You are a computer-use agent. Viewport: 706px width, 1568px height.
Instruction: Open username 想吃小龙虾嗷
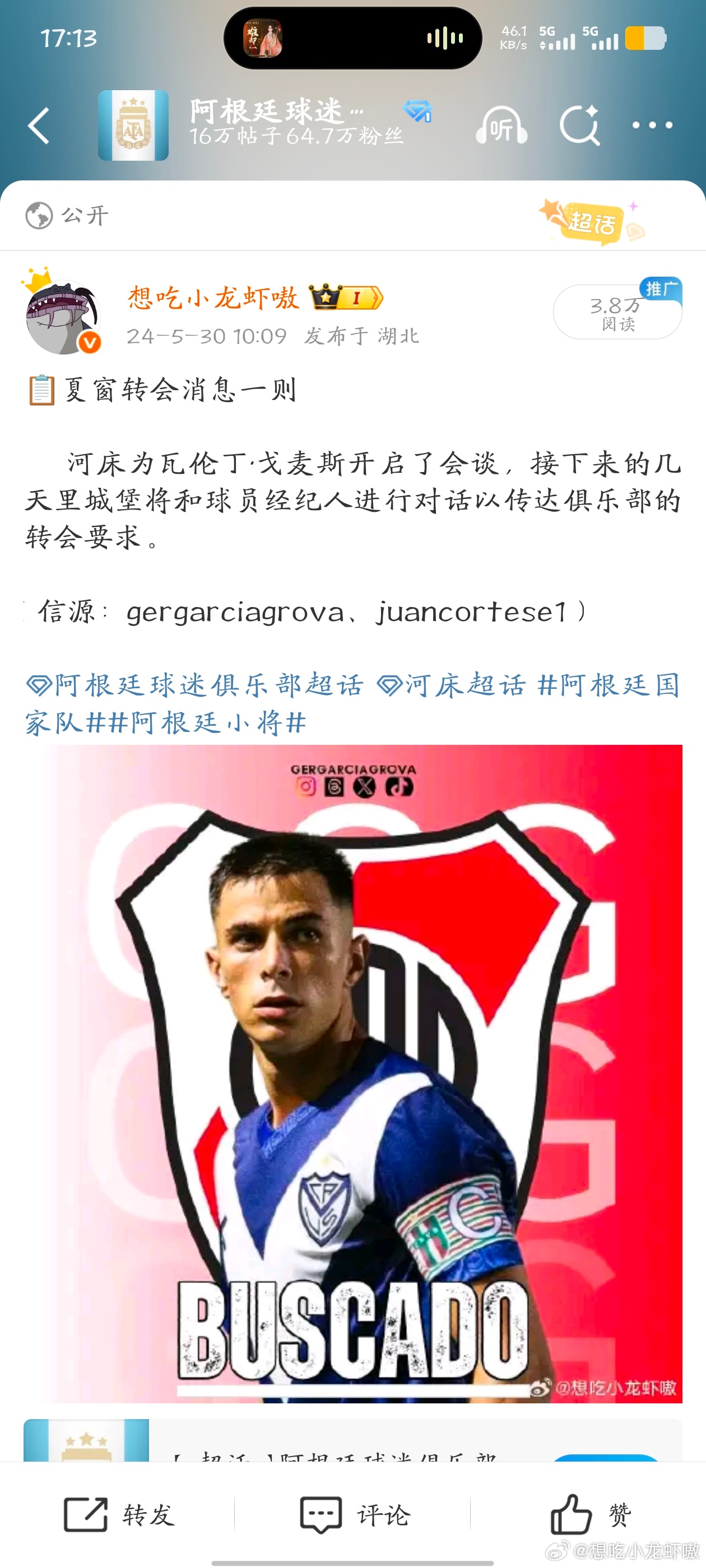pyautogui.click(x=213, y=298)
